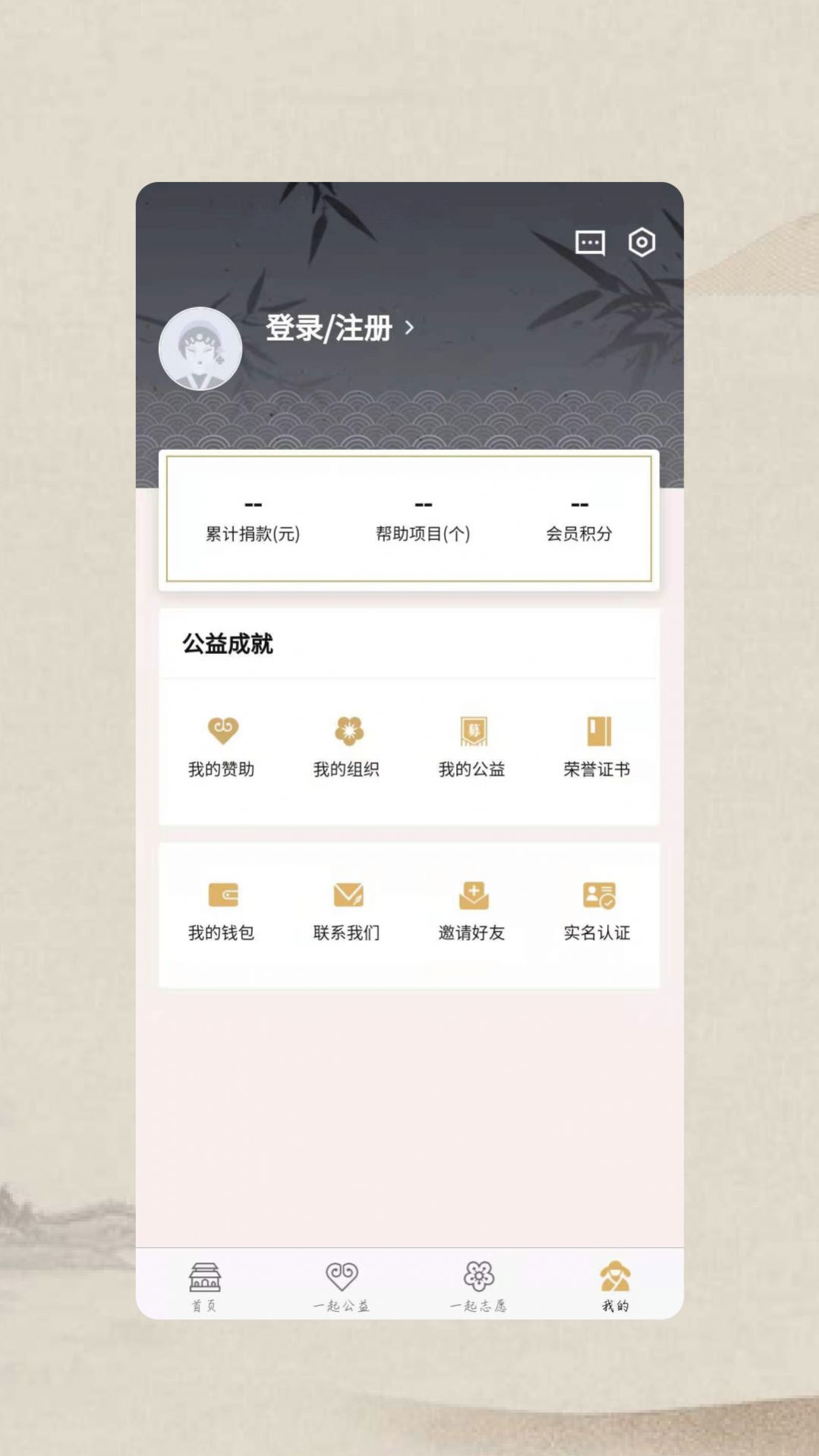Open 邀请好友
The height and width of the screenshot is (1456, 819).
pos(472,911)
